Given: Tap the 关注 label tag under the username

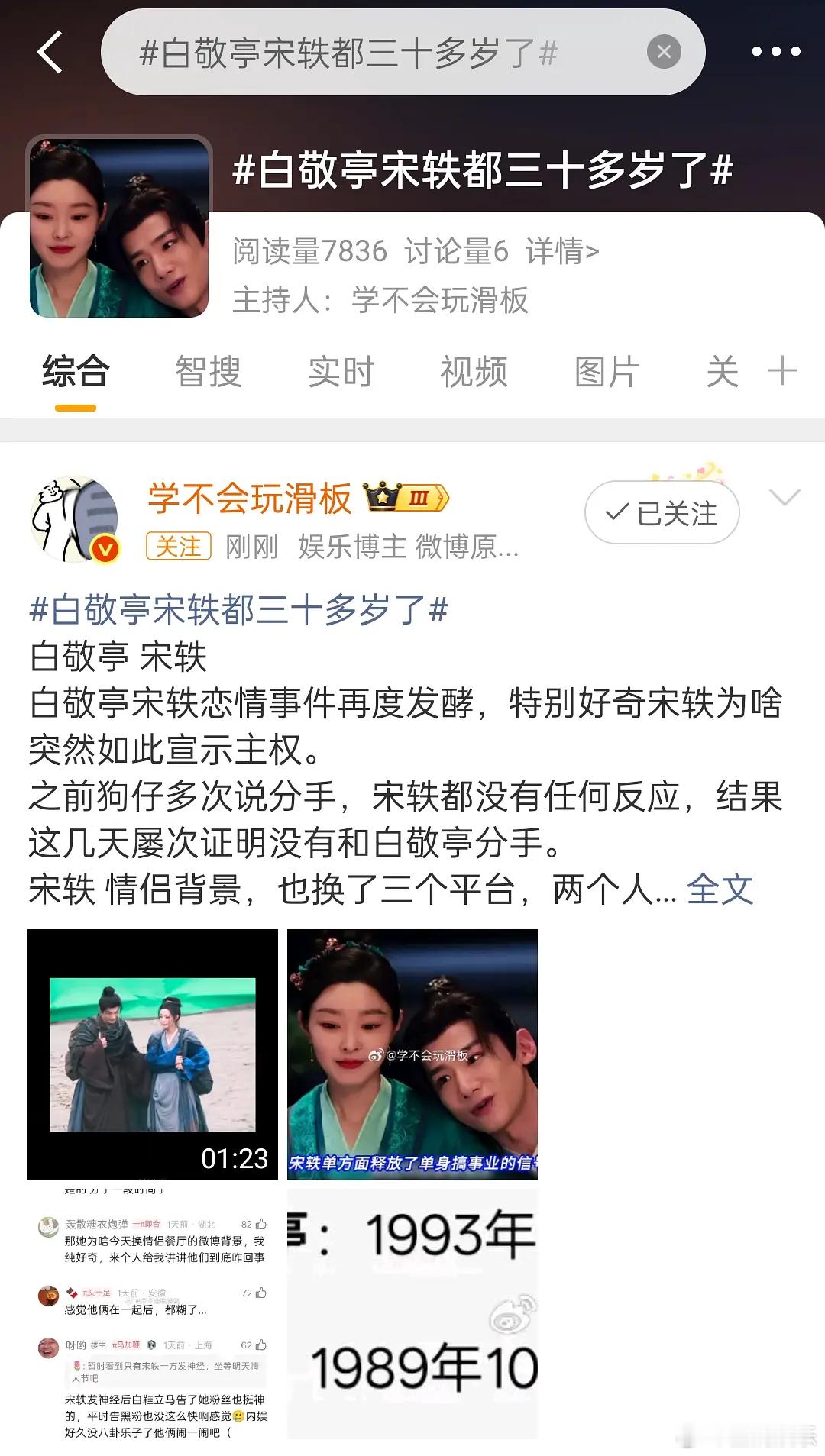Looking at the screenshot, I should (x=178, y=547).
